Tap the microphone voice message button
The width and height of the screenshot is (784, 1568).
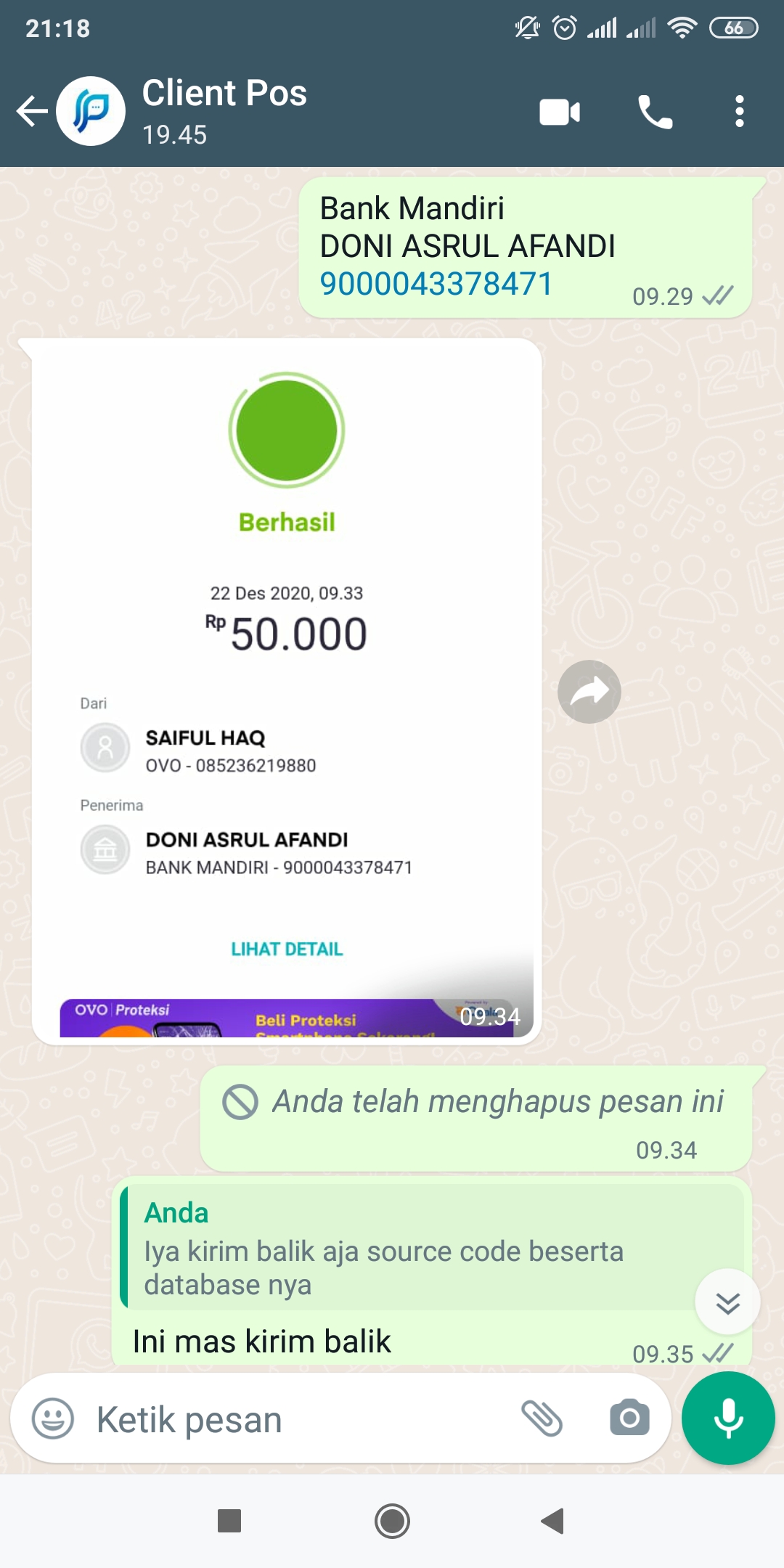point(728,1418)
